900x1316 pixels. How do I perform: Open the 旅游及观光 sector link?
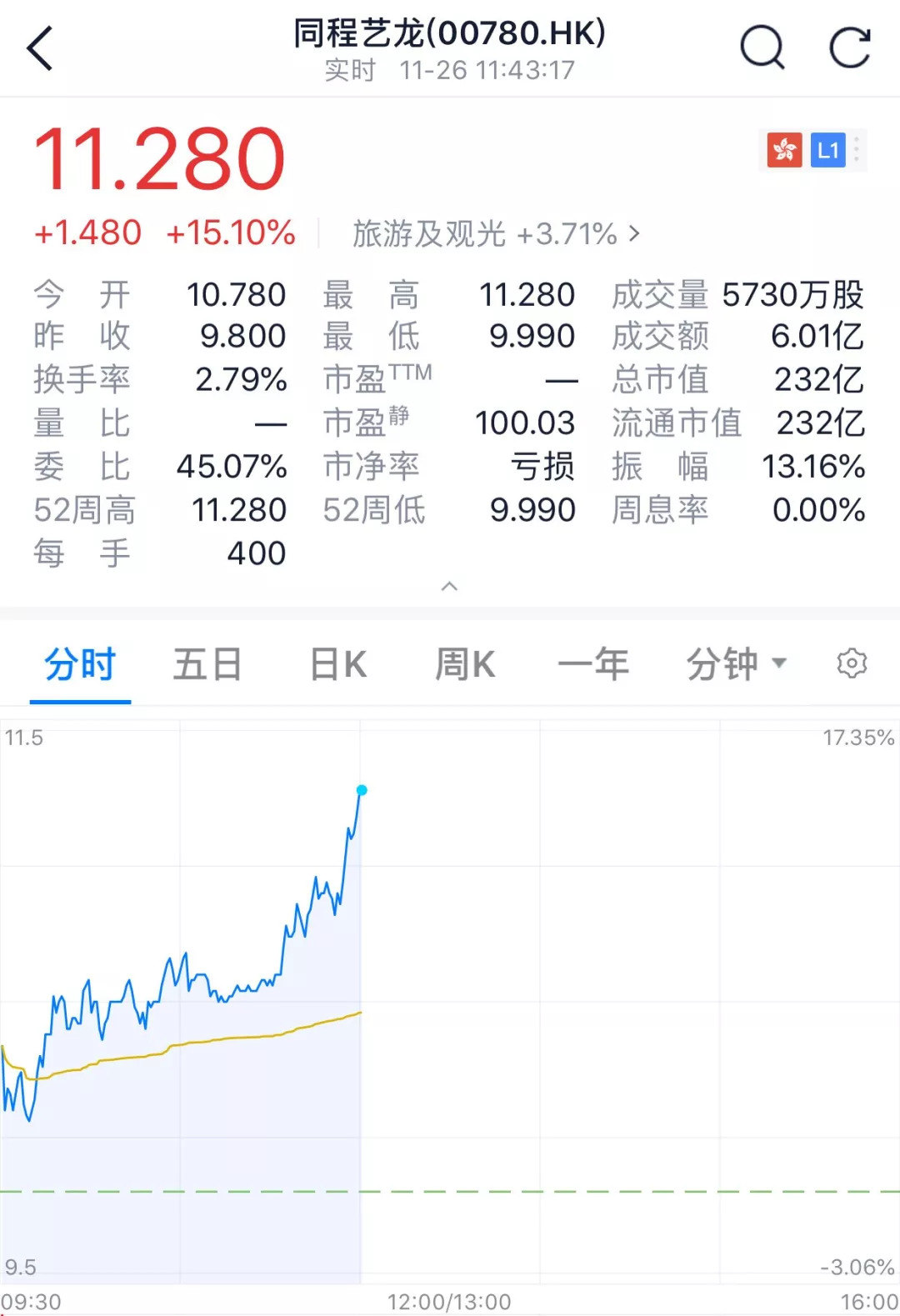click(x=496, y=234)
